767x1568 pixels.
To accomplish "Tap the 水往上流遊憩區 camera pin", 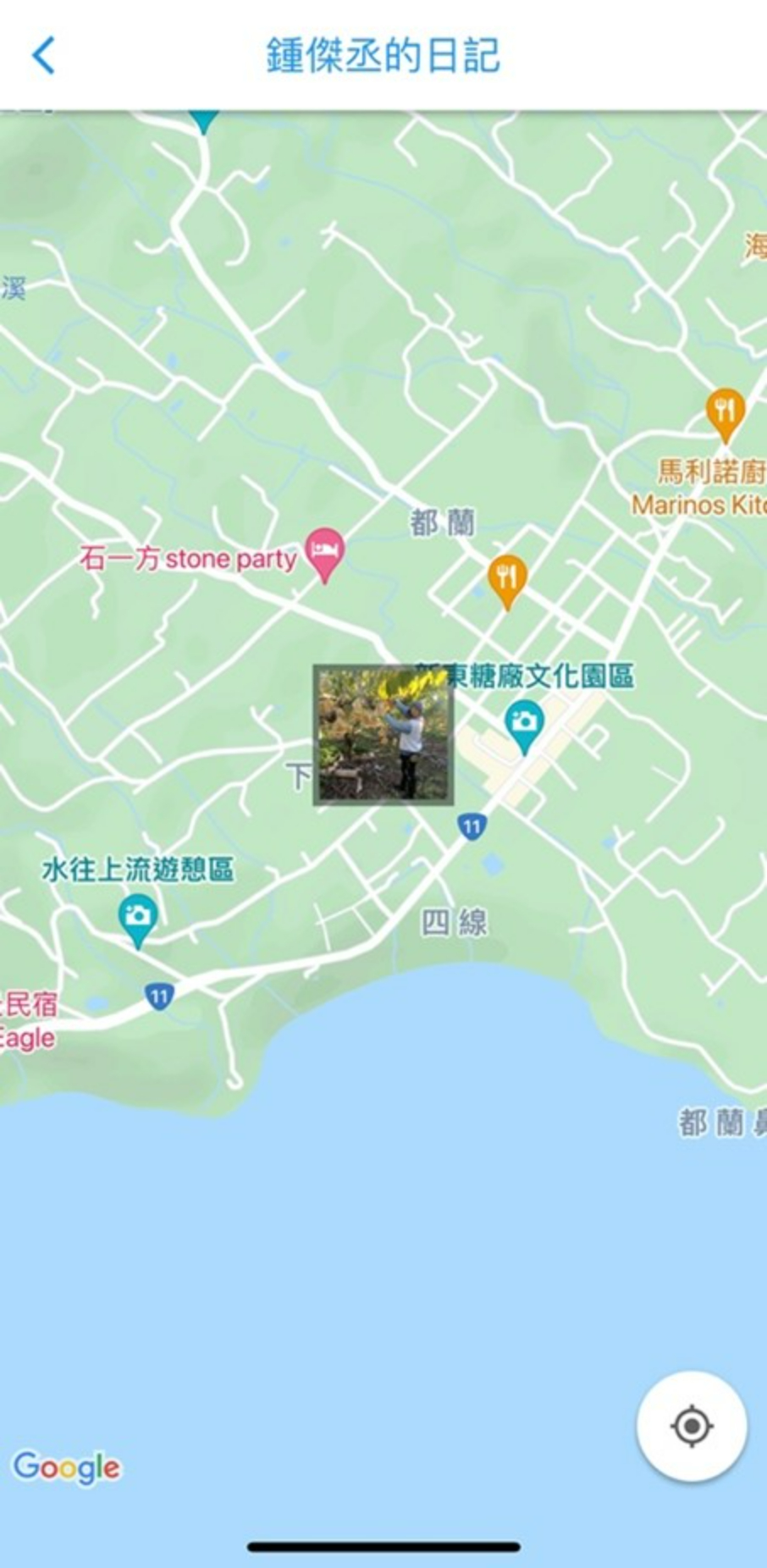I will (138, 918).
